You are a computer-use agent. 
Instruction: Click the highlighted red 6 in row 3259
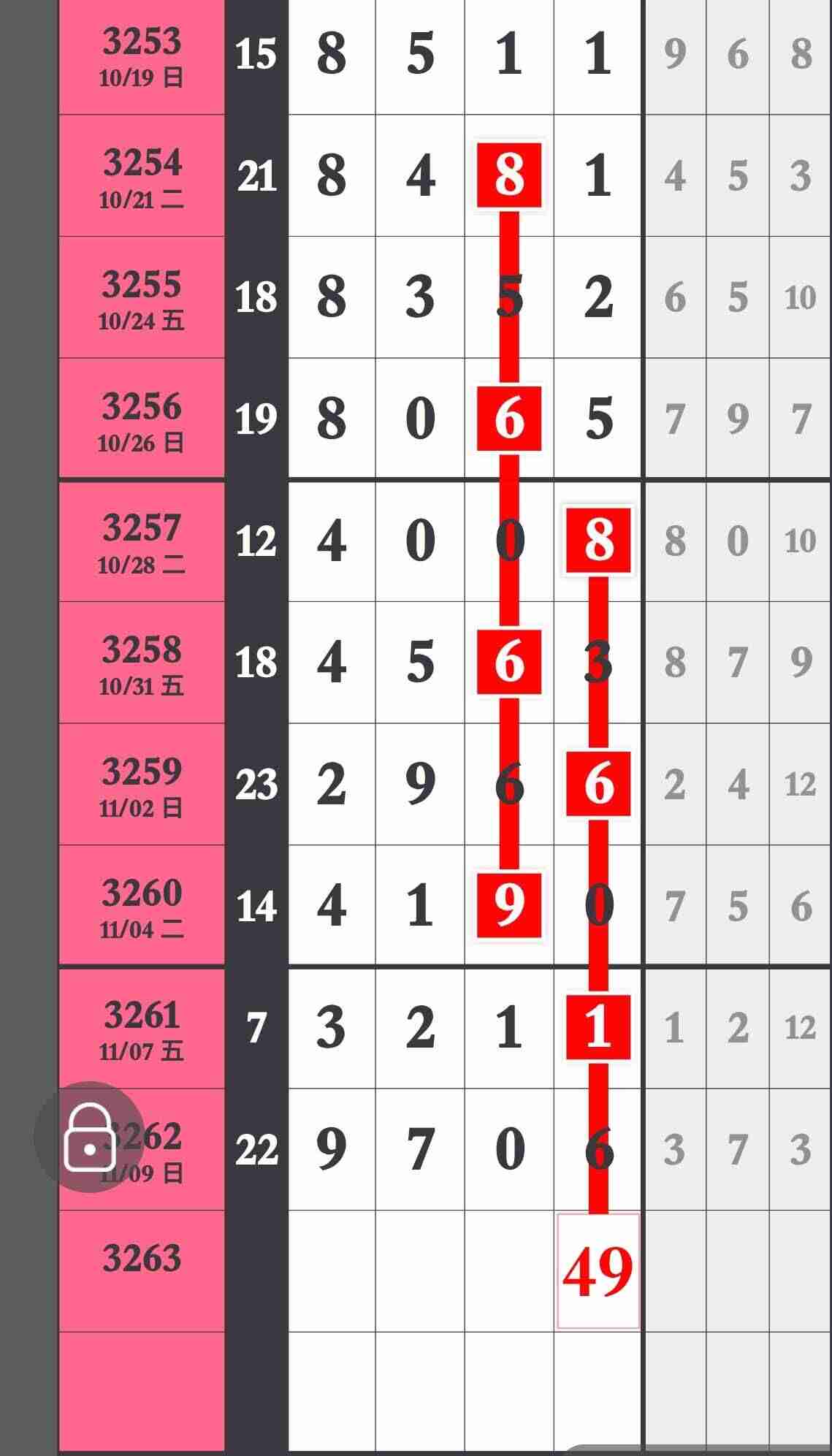pos(598,783)
